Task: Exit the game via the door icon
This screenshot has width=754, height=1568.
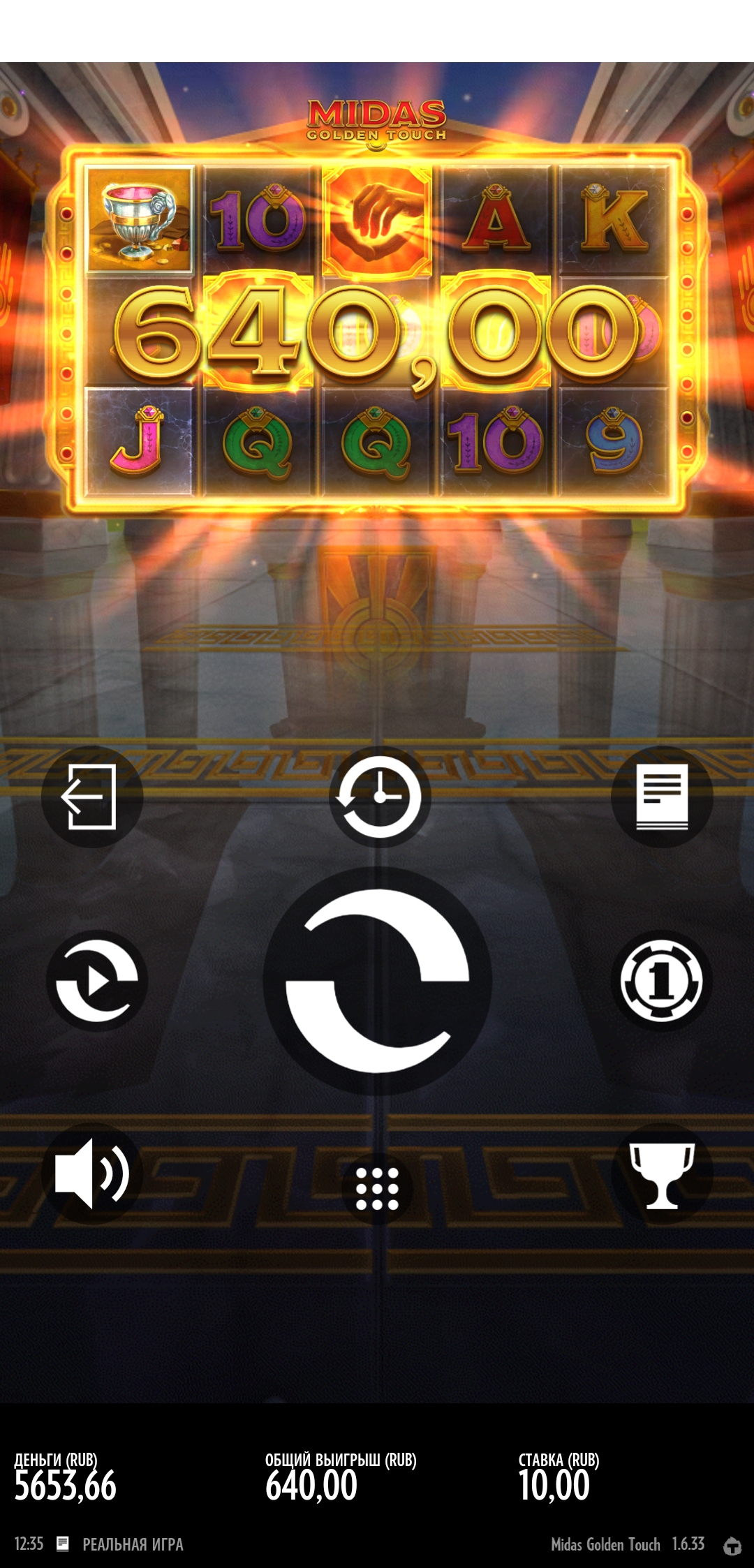Action: pos(91,797)
